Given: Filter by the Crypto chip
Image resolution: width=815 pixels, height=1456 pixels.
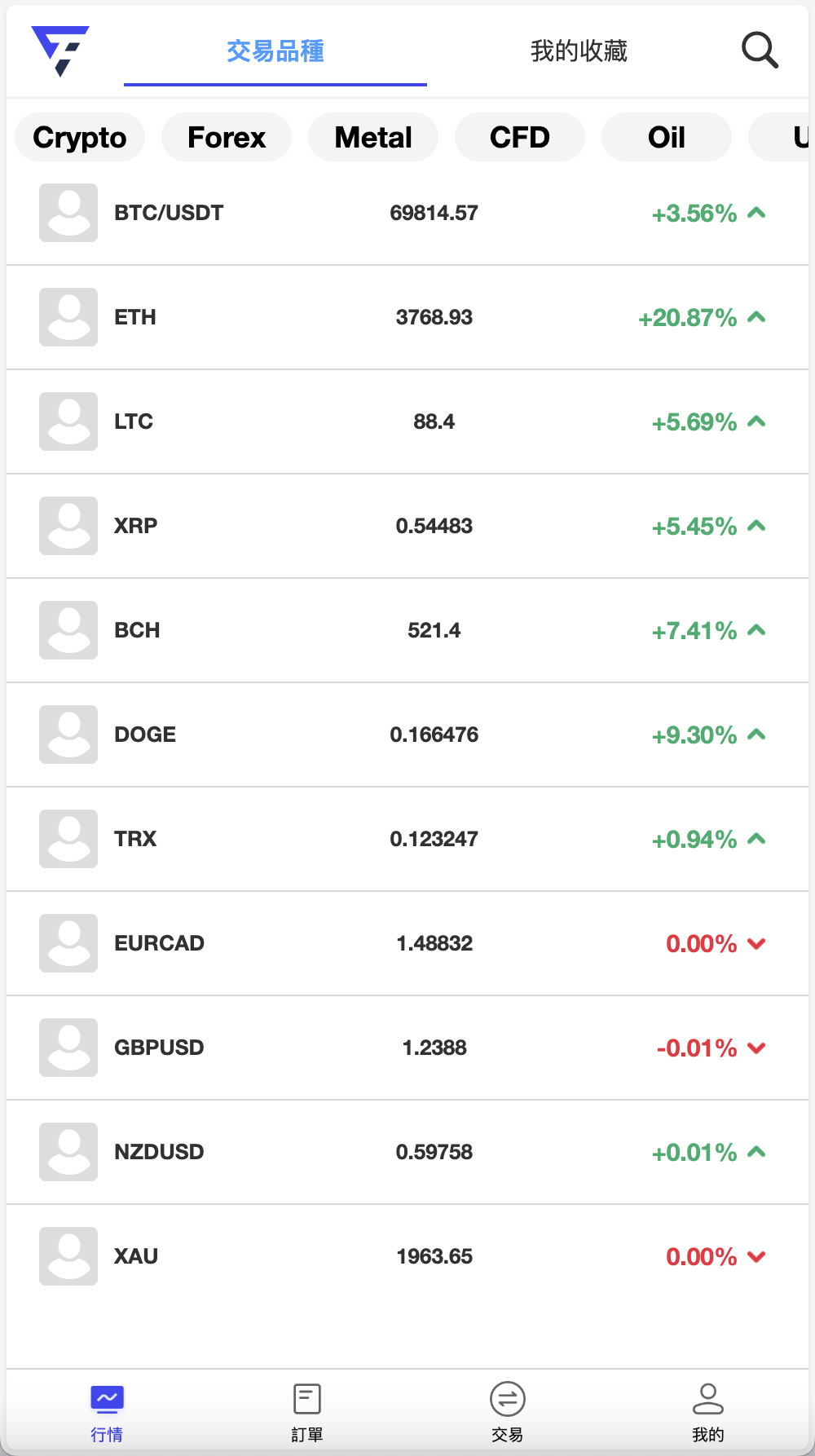Looking at the screenshot, I should (80, 138).
